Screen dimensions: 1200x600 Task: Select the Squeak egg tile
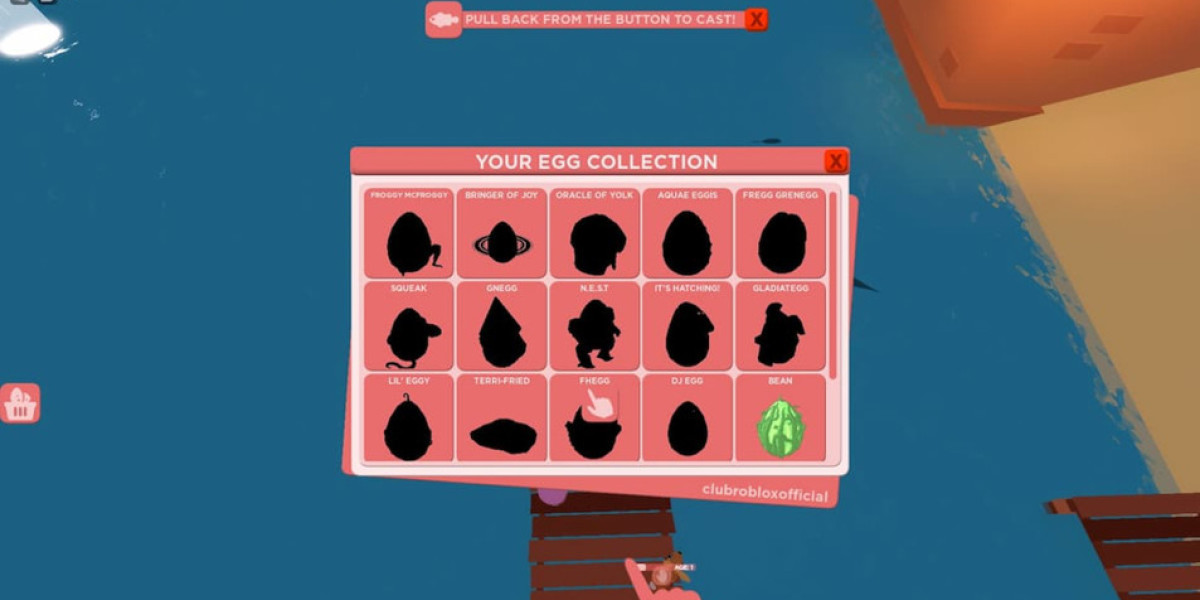tap(408, 326)
